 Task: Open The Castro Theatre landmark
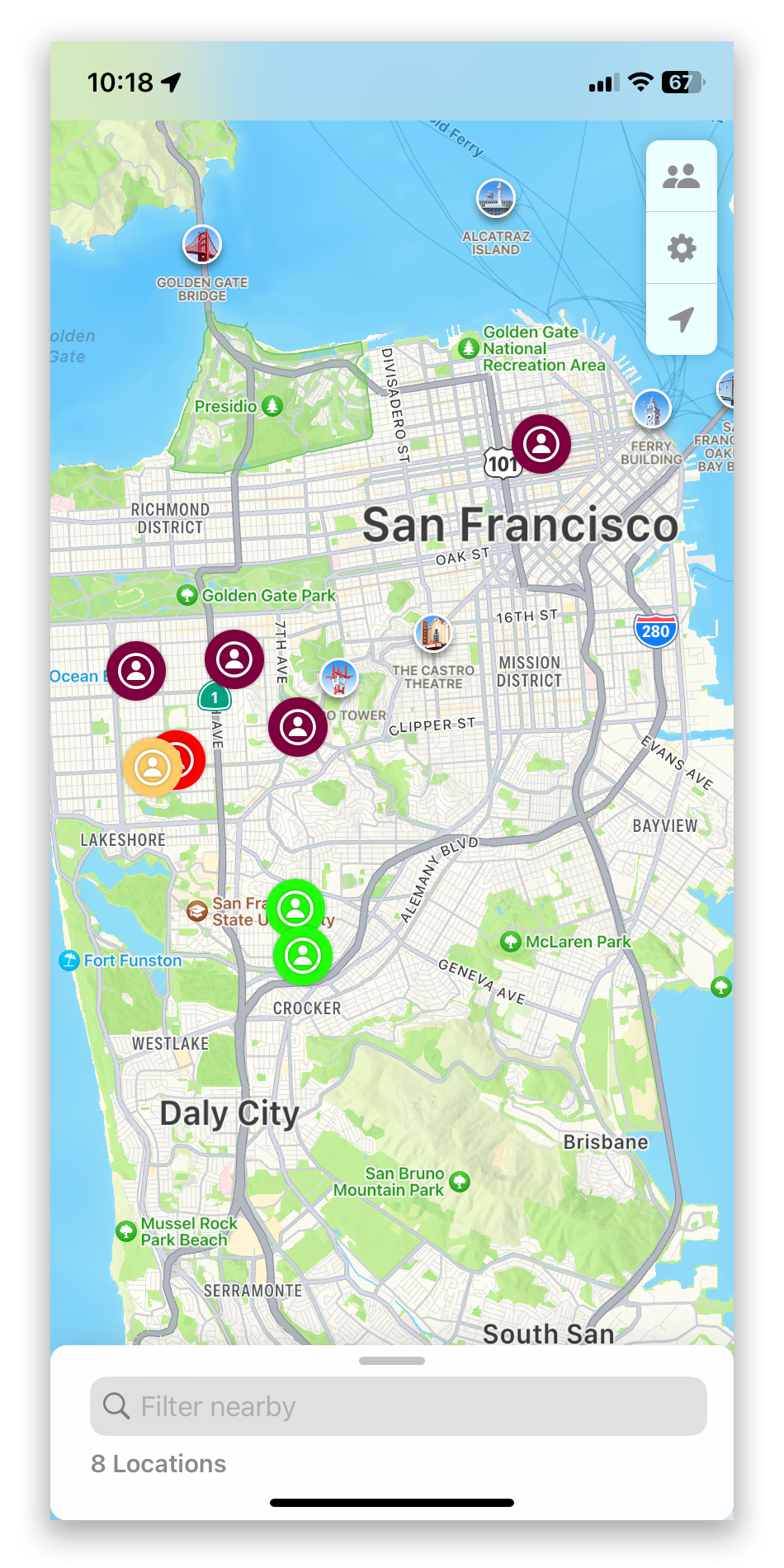[x=433, y=634]
